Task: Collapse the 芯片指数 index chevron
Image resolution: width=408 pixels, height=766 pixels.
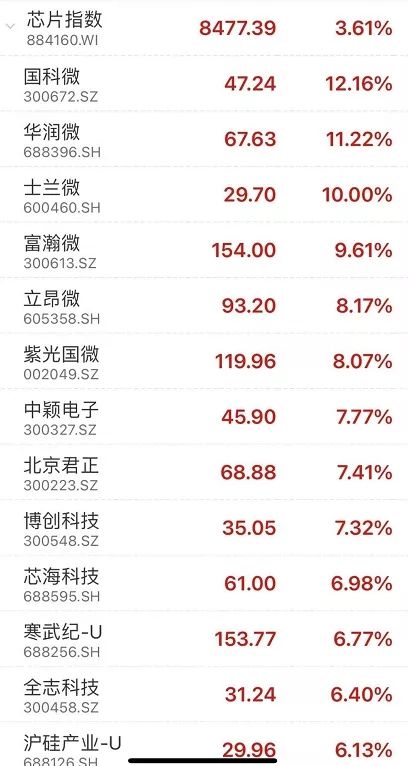Action: point(10,26)
